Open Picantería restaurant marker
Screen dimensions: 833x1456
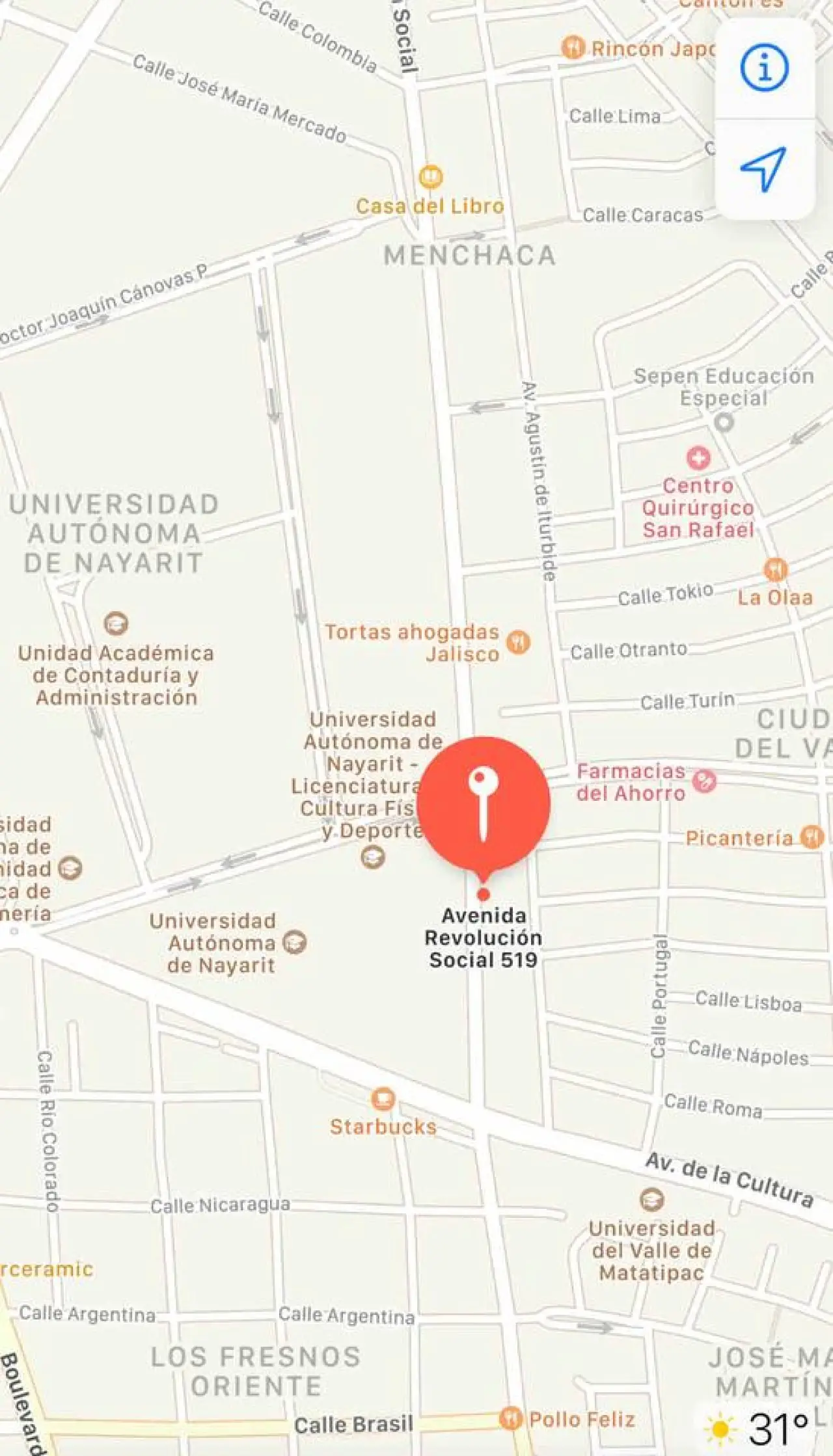[x=812, y=837]
